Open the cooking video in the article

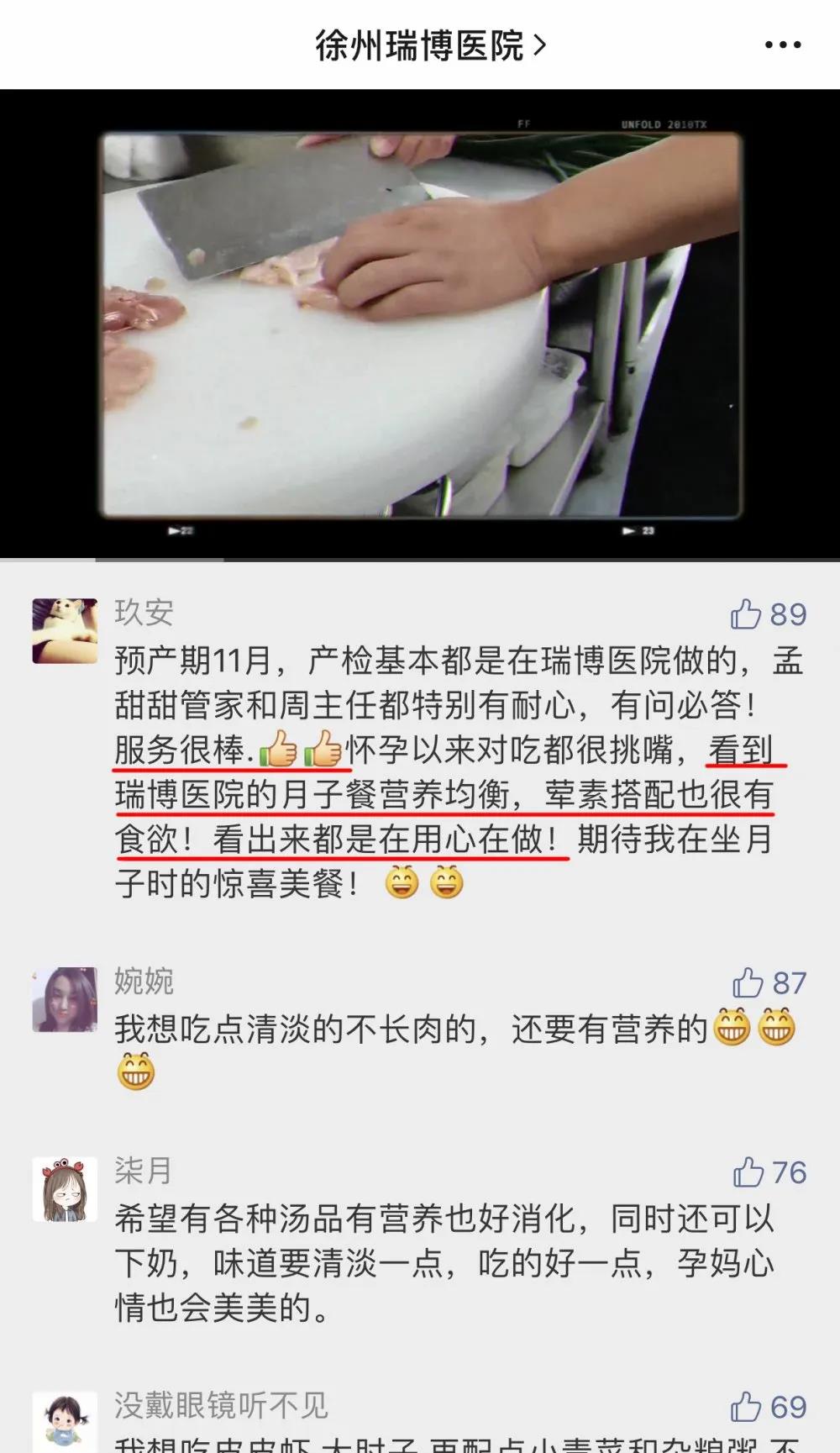pyautogui.click(x=420, y=324)
